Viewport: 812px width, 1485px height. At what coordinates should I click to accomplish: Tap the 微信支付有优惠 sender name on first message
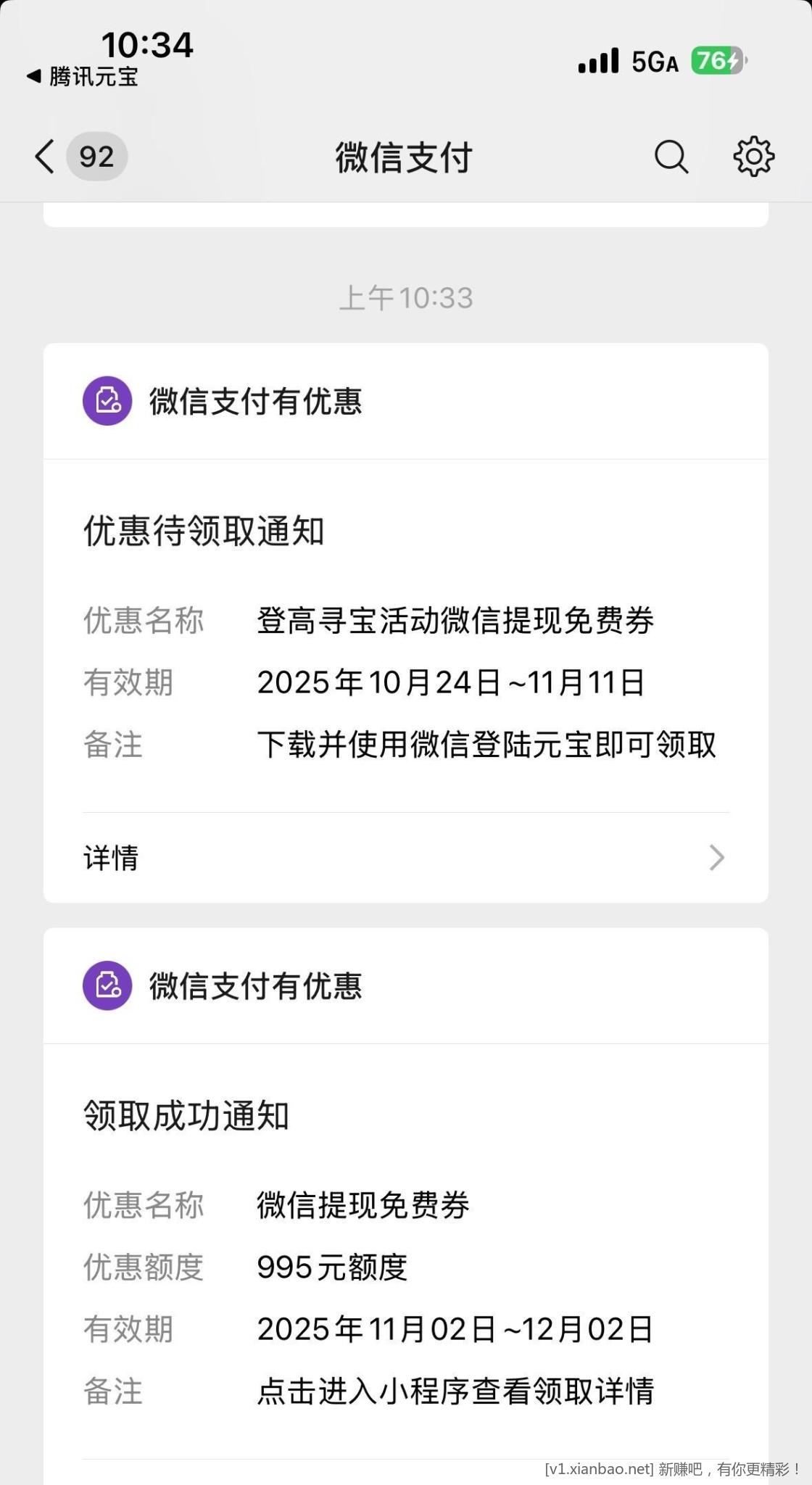(255, 402)
